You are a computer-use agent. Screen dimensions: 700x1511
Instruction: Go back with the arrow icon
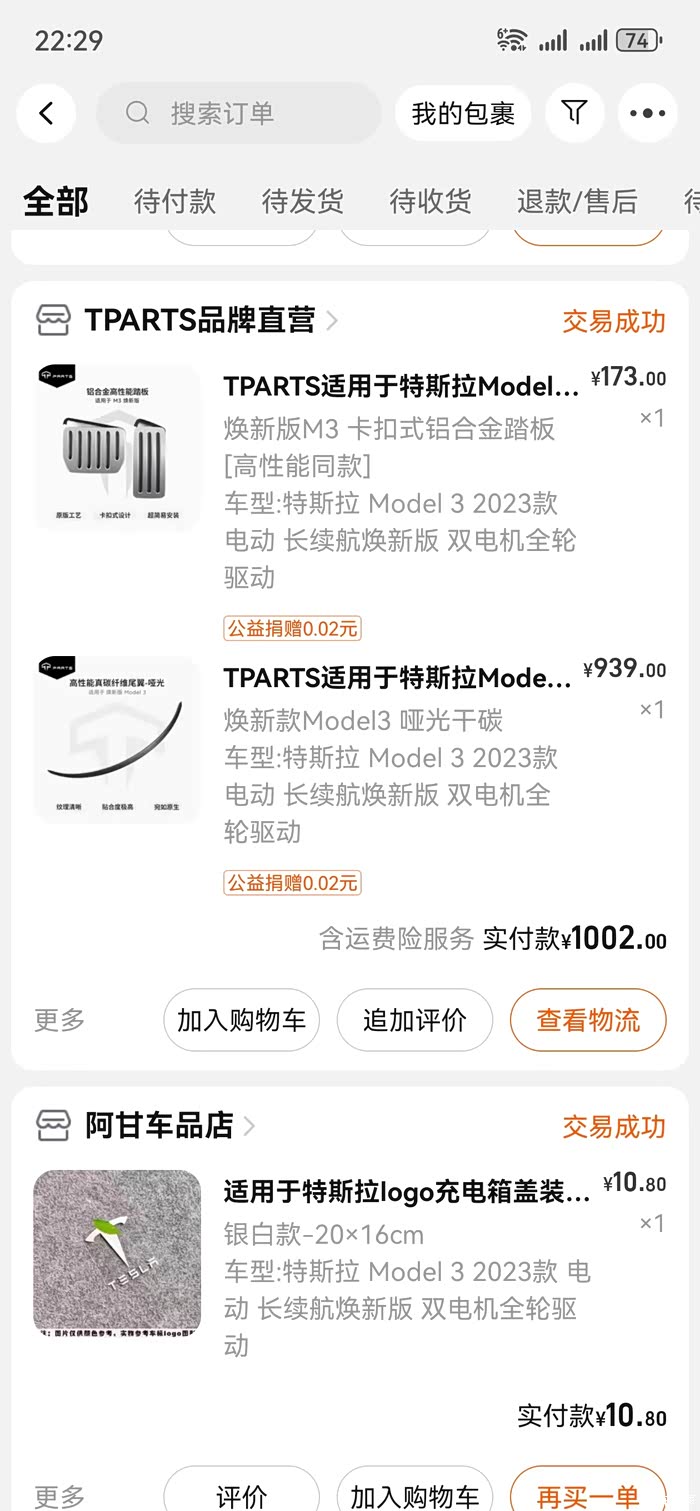[46, 113]
